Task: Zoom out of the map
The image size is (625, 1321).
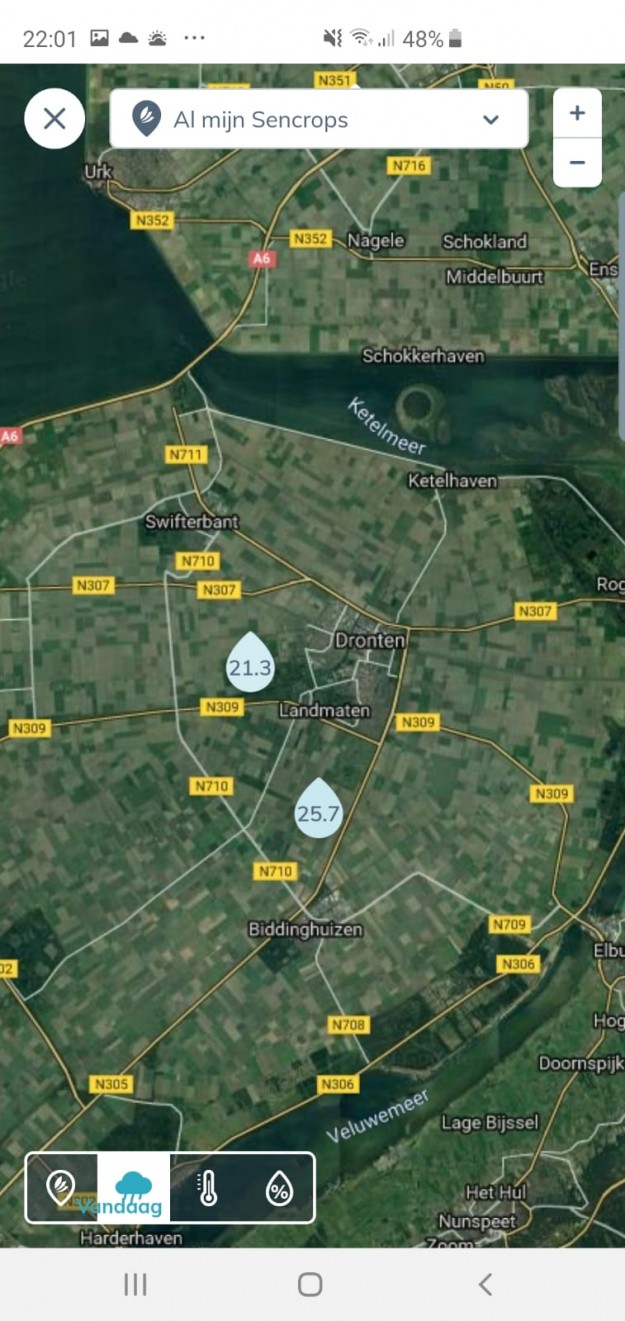Action: [577, 162]
